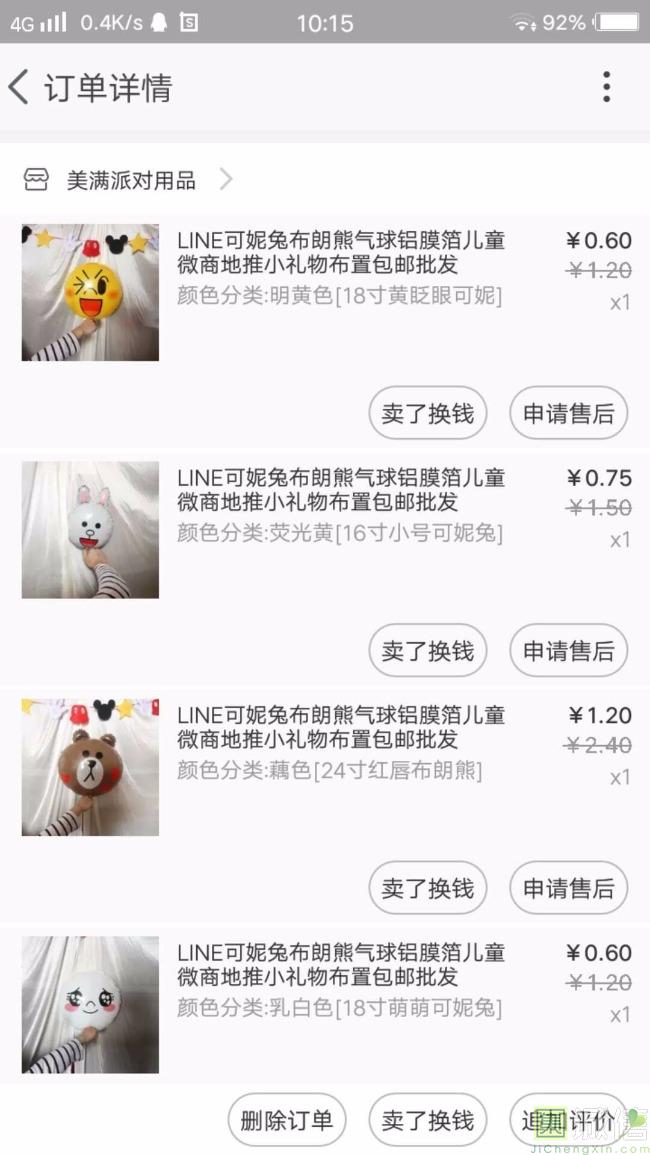
Task: Tap 卖了换钱 in the bottom bar
Action: [427, 1120]
